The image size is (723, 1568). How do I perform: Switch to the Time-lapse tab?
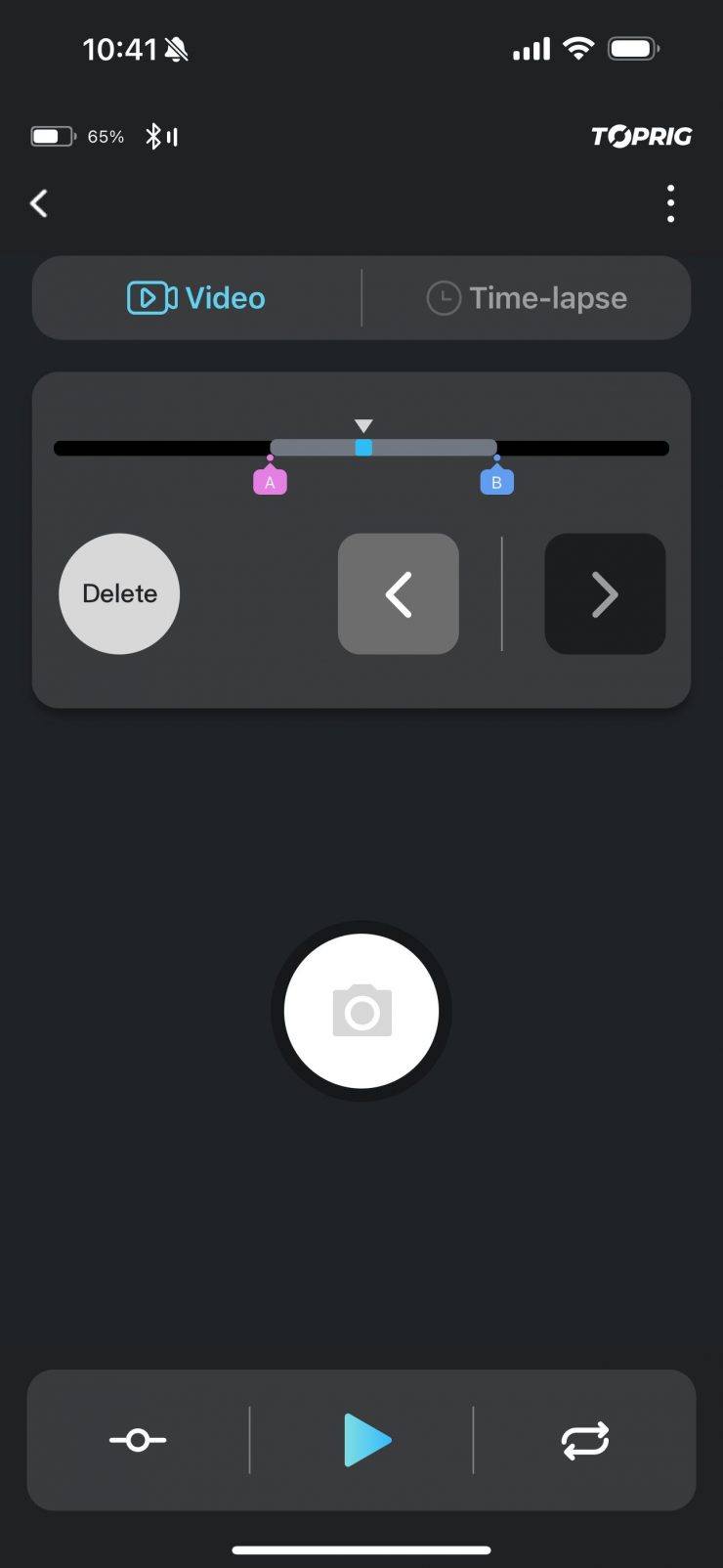[528, 298]
